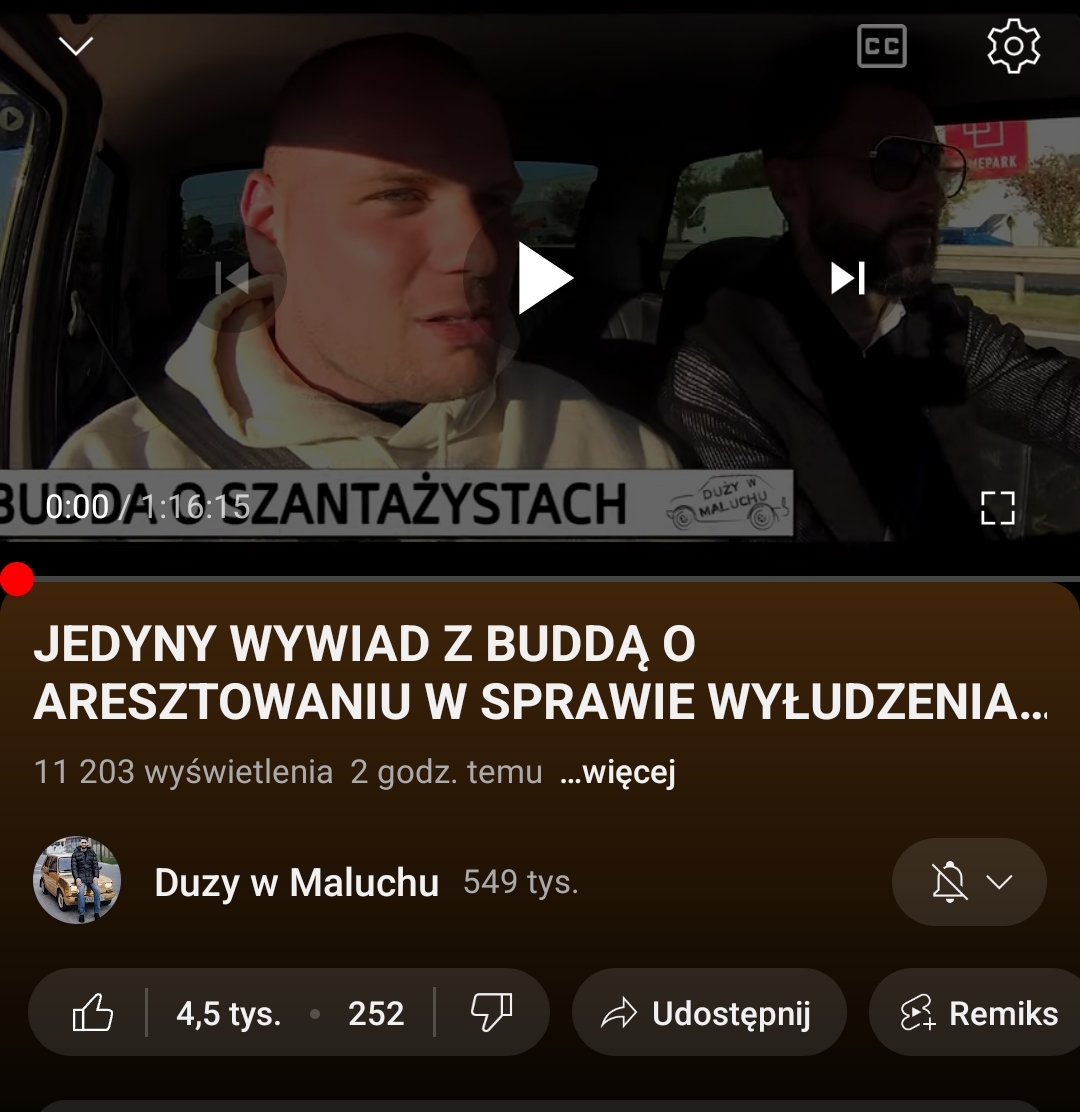1080x1112 pixels.
Task: Go to the previous video
Action: (233, 278)
